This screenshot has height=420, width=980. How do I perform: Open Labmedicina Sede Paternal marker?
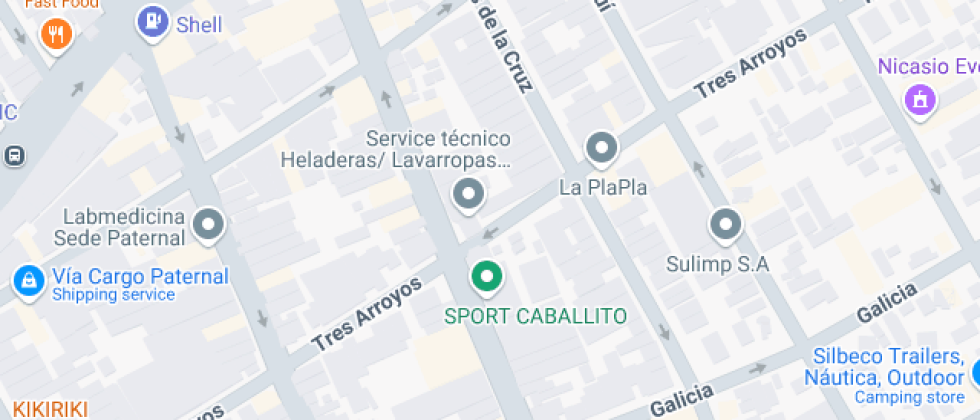click(x=209, y=225)
